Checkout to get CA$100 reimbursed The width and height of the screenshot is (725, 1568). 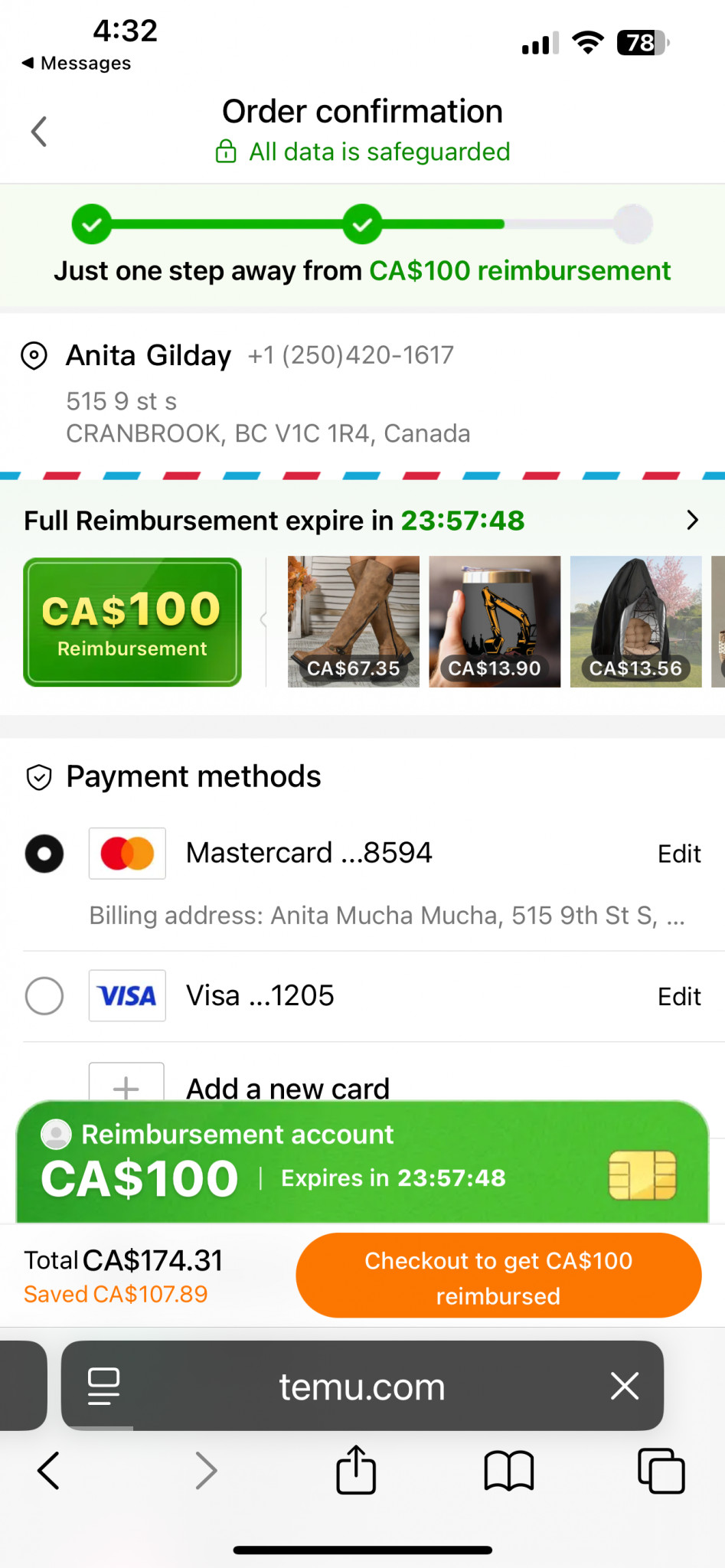point(498,1276)
